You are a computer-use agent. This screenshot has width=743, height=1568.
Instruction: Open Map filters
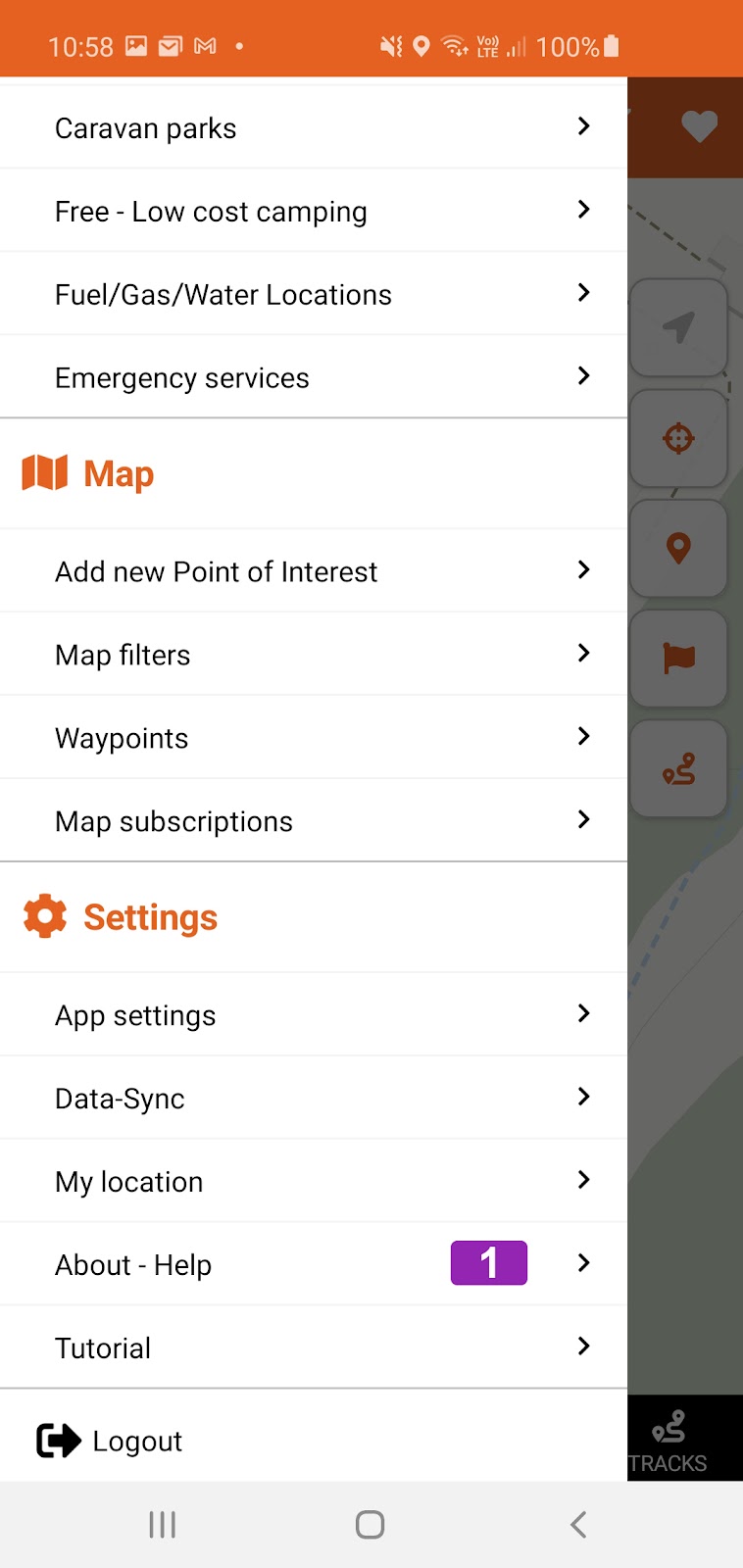tap(314, 655)
